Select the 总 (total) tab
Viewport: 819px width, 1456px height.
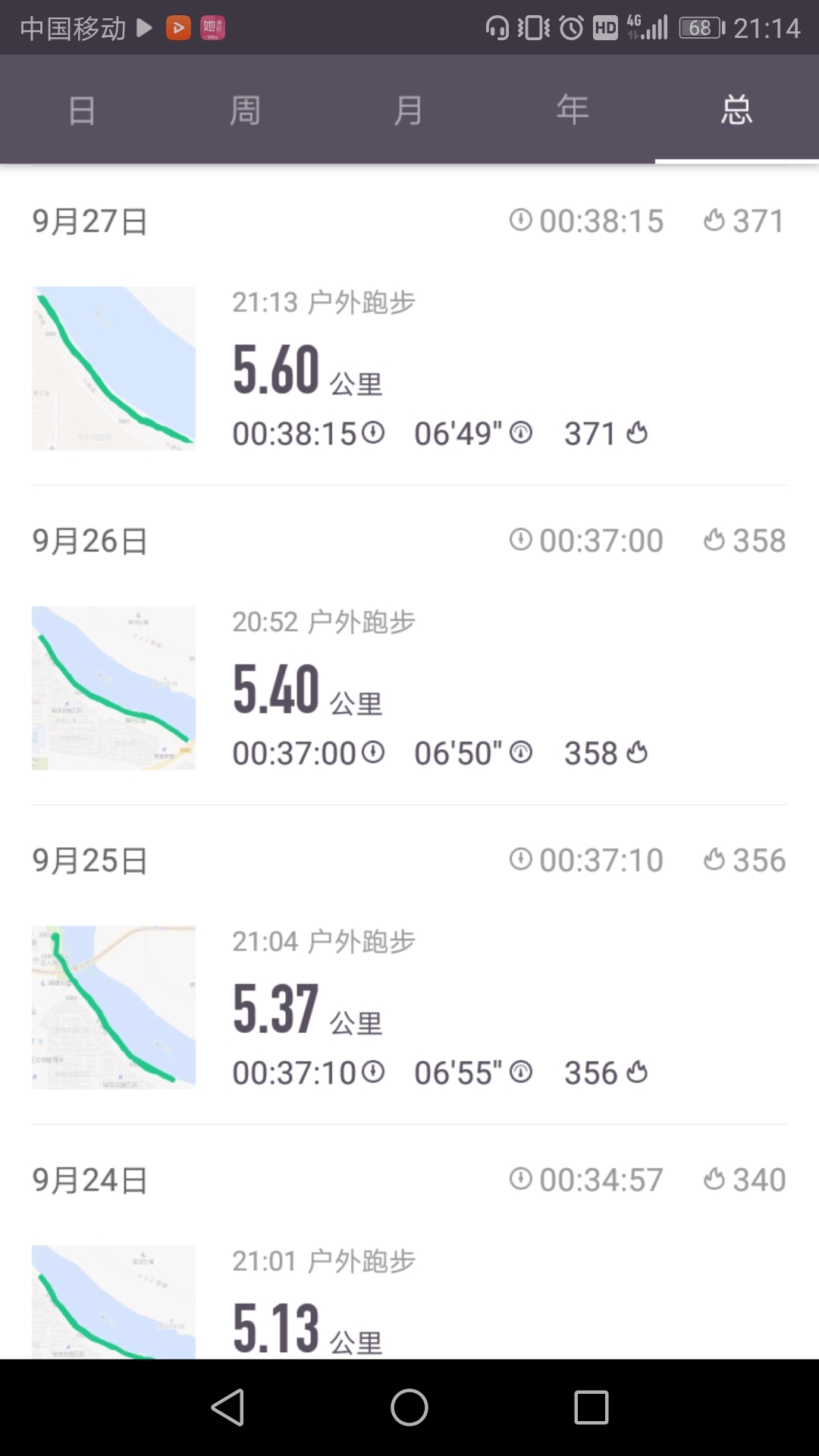tap(737, 110)
